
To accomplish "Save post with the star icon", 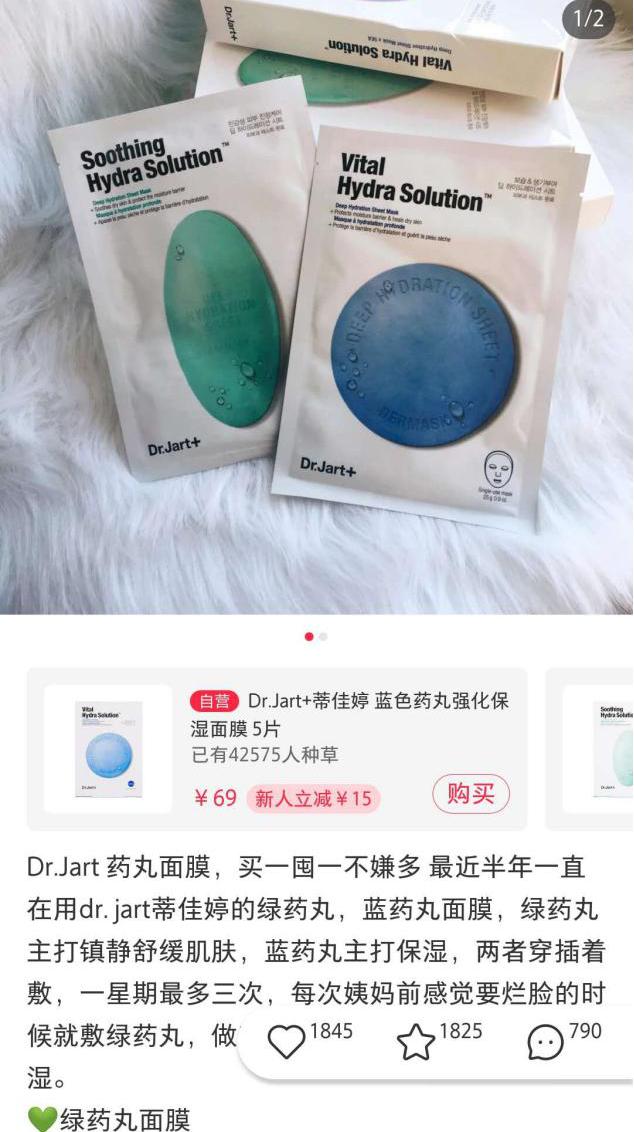I will tap(416, 1042).
